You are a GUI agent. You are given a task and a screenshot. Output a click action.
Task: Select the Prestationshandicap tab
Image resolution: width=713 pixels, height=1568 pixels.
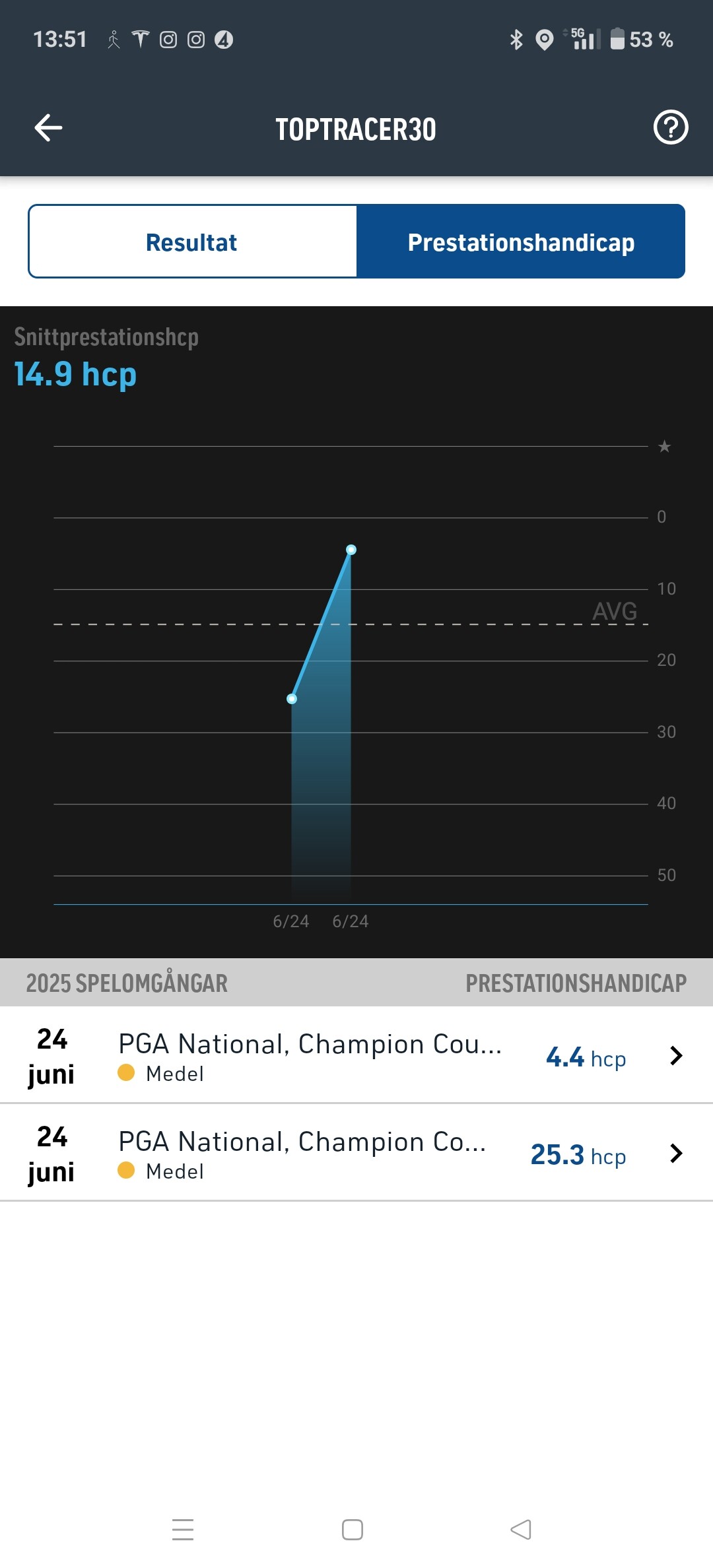(521, 242)
